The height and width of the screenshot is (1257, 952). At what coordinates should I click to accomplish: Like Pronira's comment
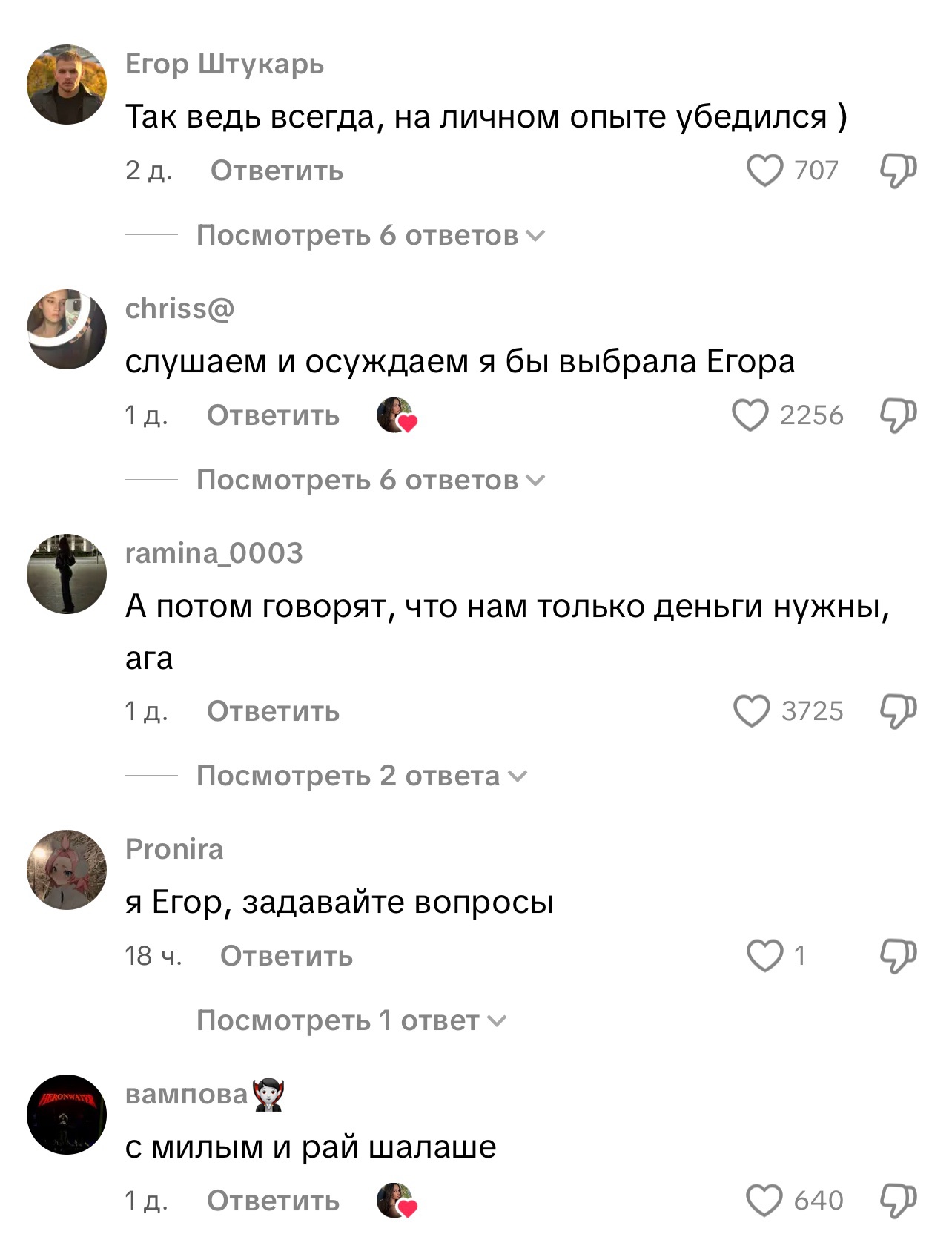(764, 956)
